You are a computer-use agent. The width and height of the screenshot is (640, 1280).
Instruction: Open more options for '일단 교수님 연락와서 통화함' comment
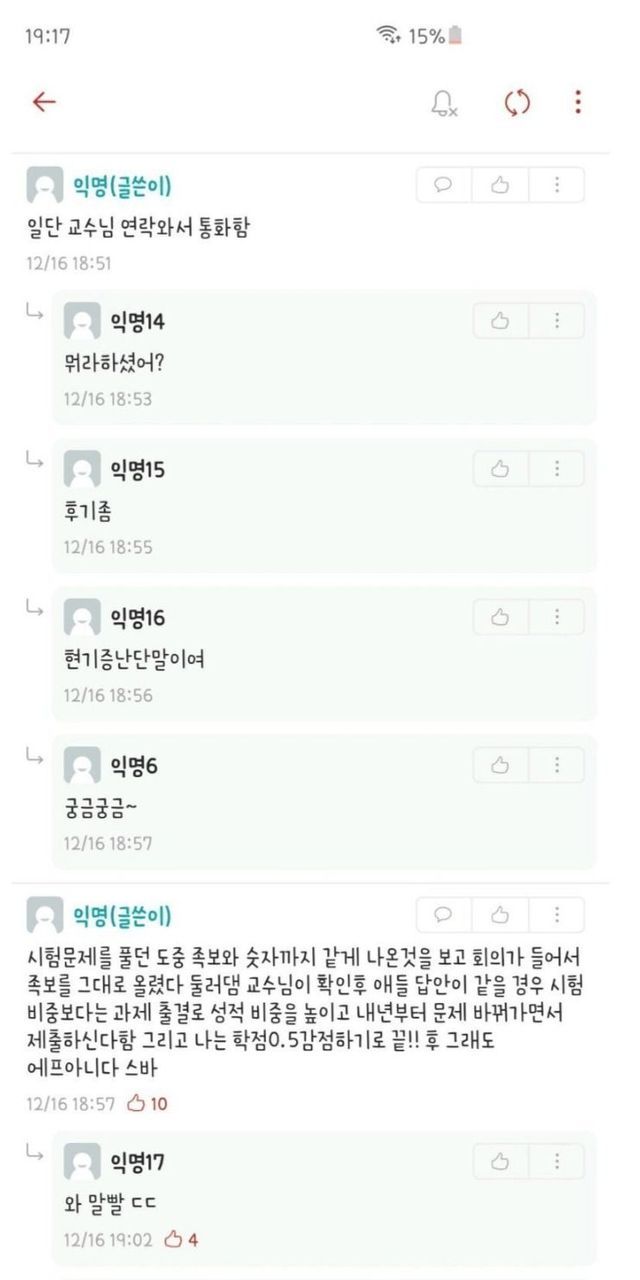click(x=556, y=185)
